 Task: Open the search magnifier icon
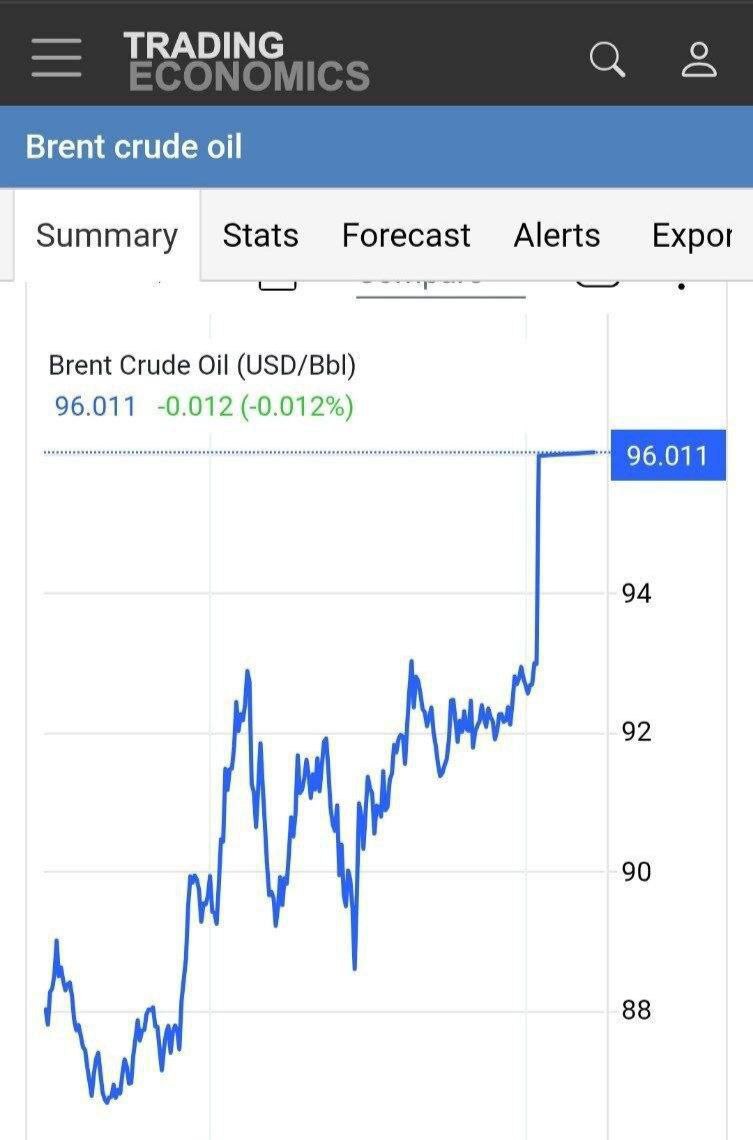tap(607, 59)
